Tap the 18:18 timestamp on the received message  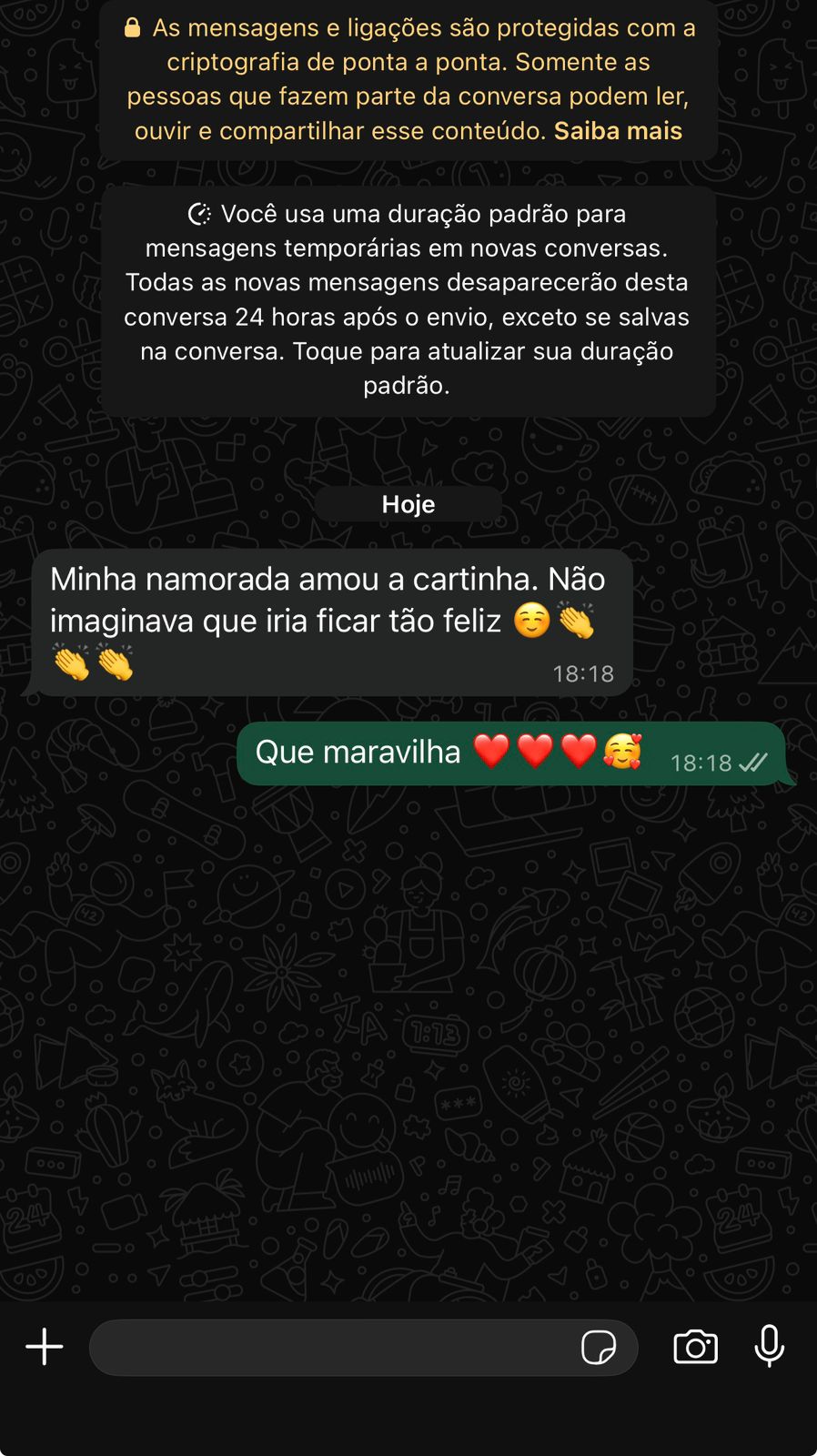click(x=583, y=673)
